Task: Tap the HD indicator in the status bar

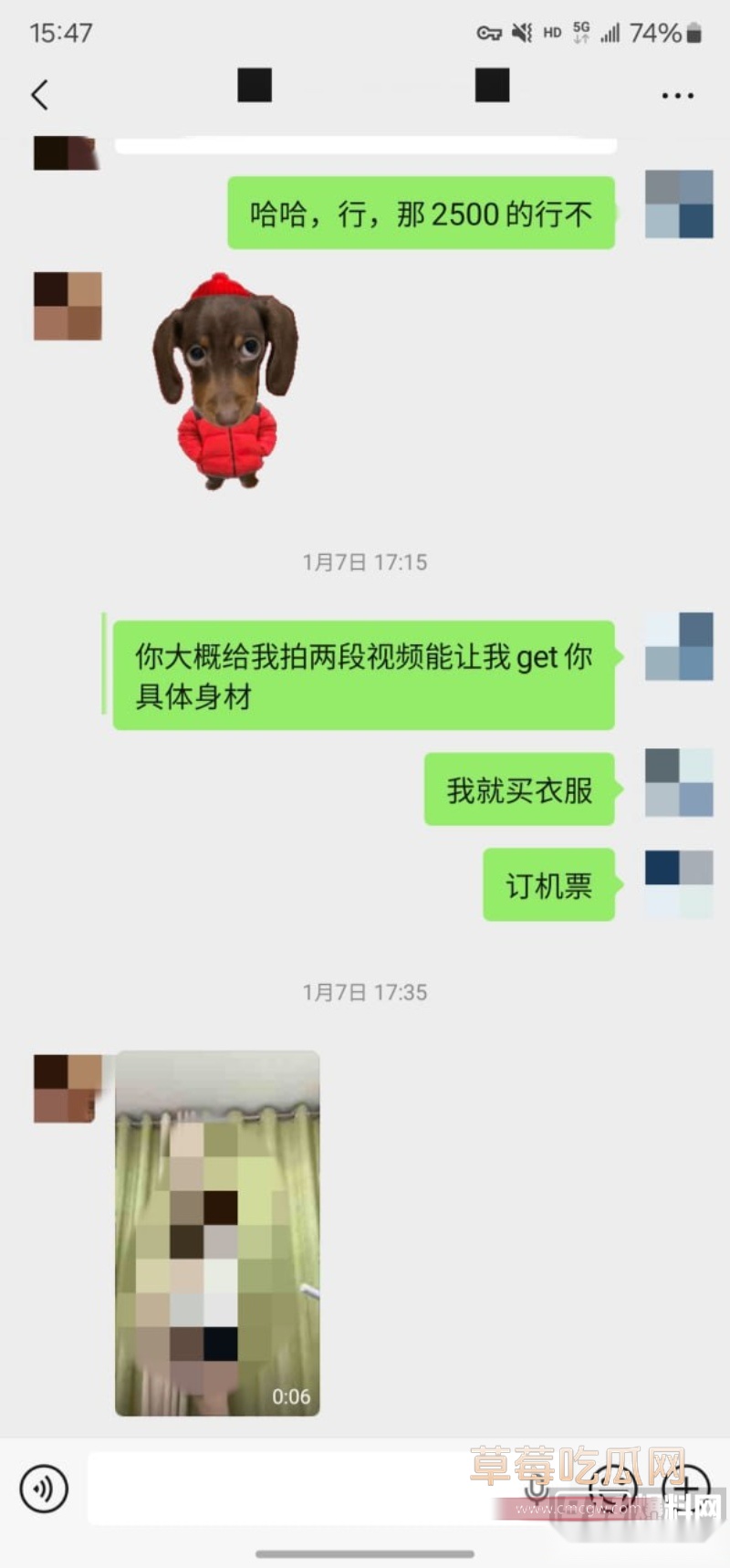Action: pos(550,32)
